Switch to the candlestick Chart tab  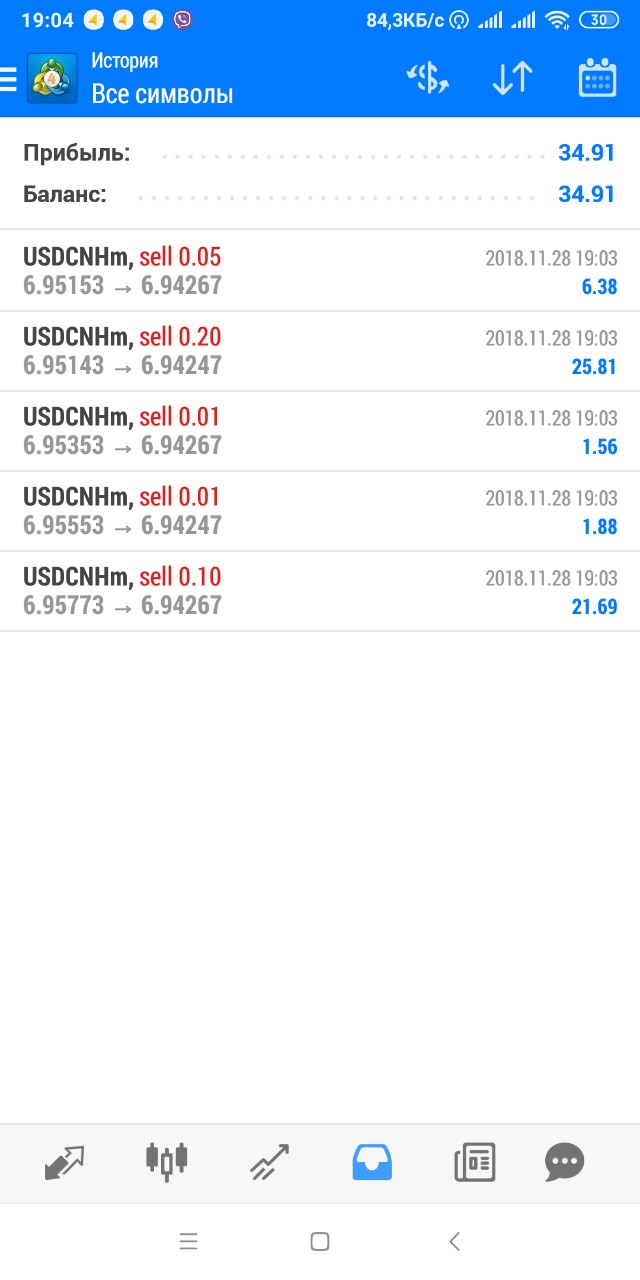[x=167, y=1161]
